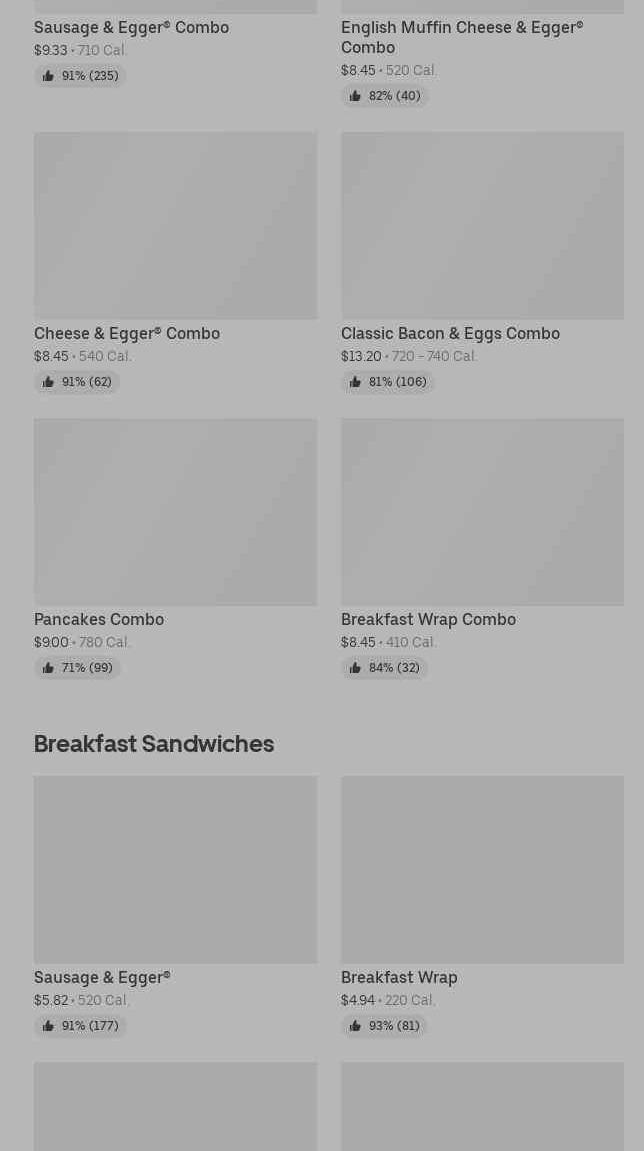
Task: Open the Cheese & Egger Combo card
Action: (175, 226)
